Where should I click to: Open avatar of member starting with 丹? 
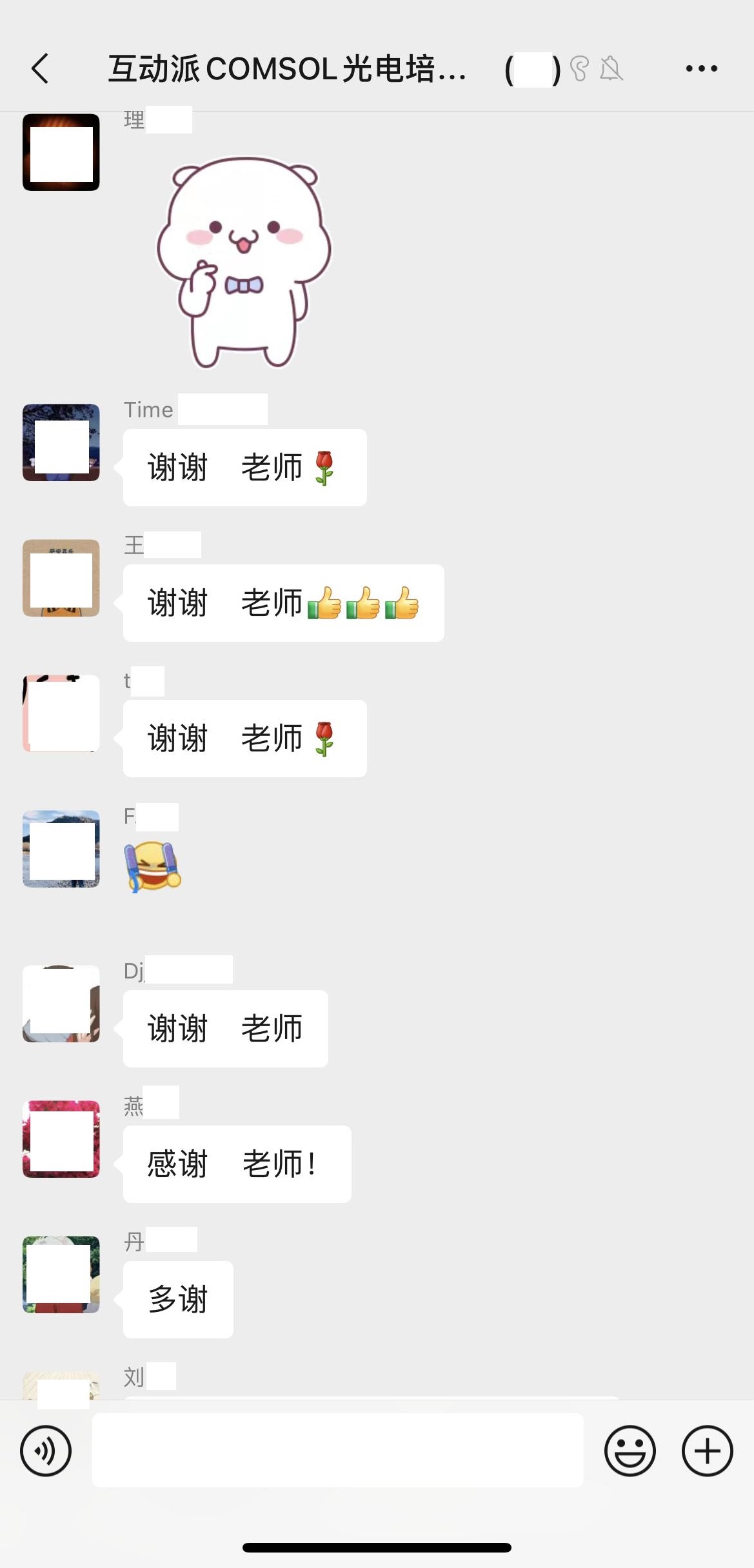61,1275
